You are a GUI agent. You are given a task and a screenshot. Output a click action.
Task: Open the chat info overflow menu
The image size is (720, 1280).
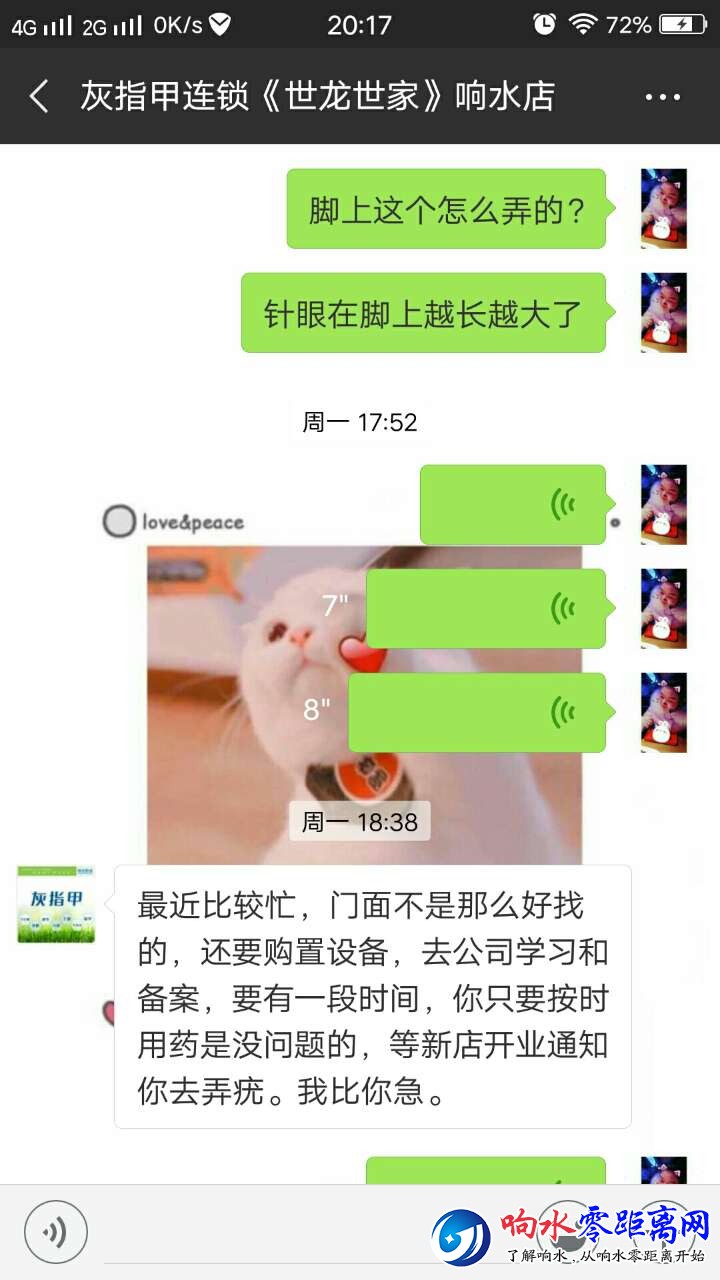pyautogui.click(x=662, y=97)
